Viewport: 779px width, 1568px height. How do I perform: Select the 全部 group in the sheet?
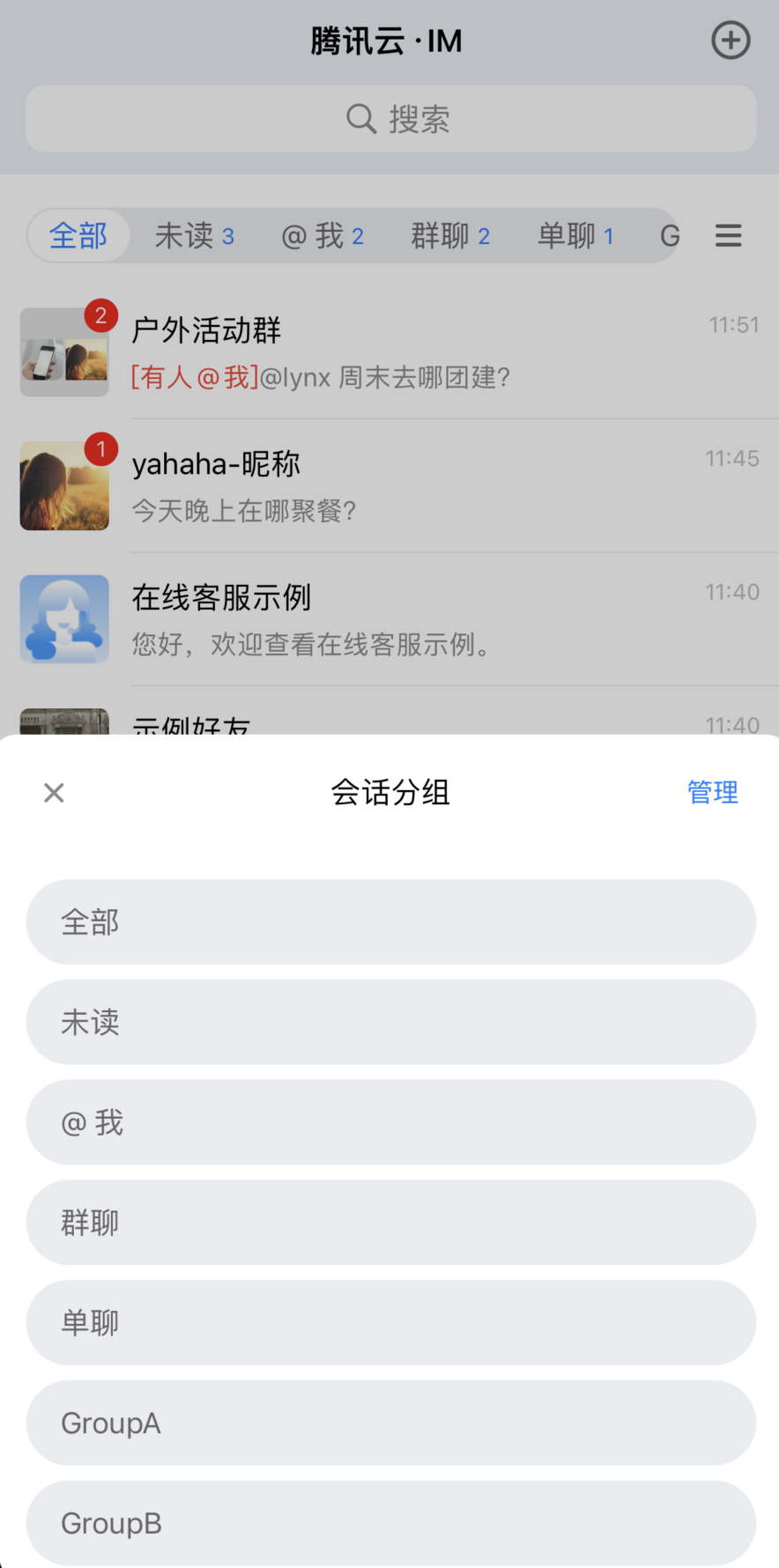click(390, 922)
